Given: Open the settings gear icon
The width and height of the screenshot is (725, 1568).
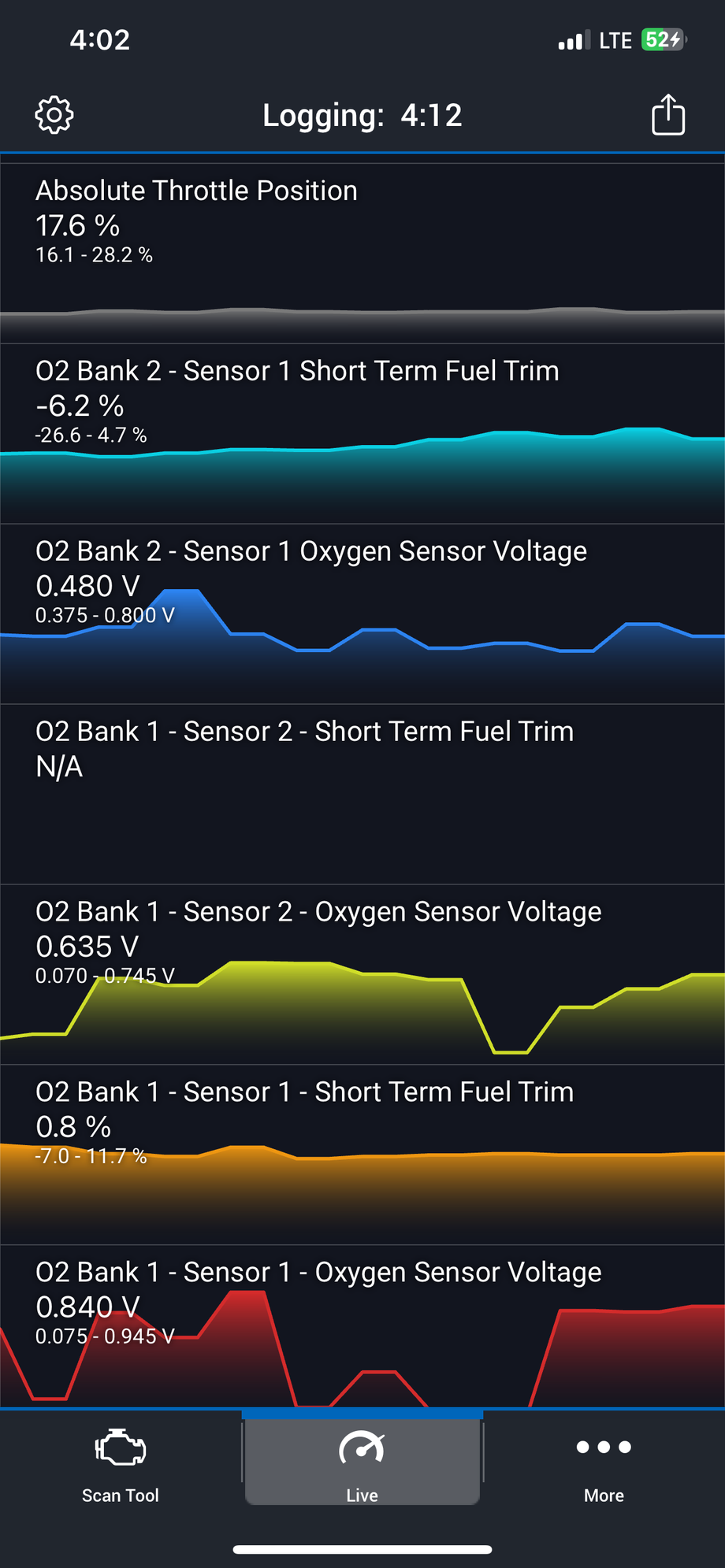Looking at the screenshot, I should 54,115.
